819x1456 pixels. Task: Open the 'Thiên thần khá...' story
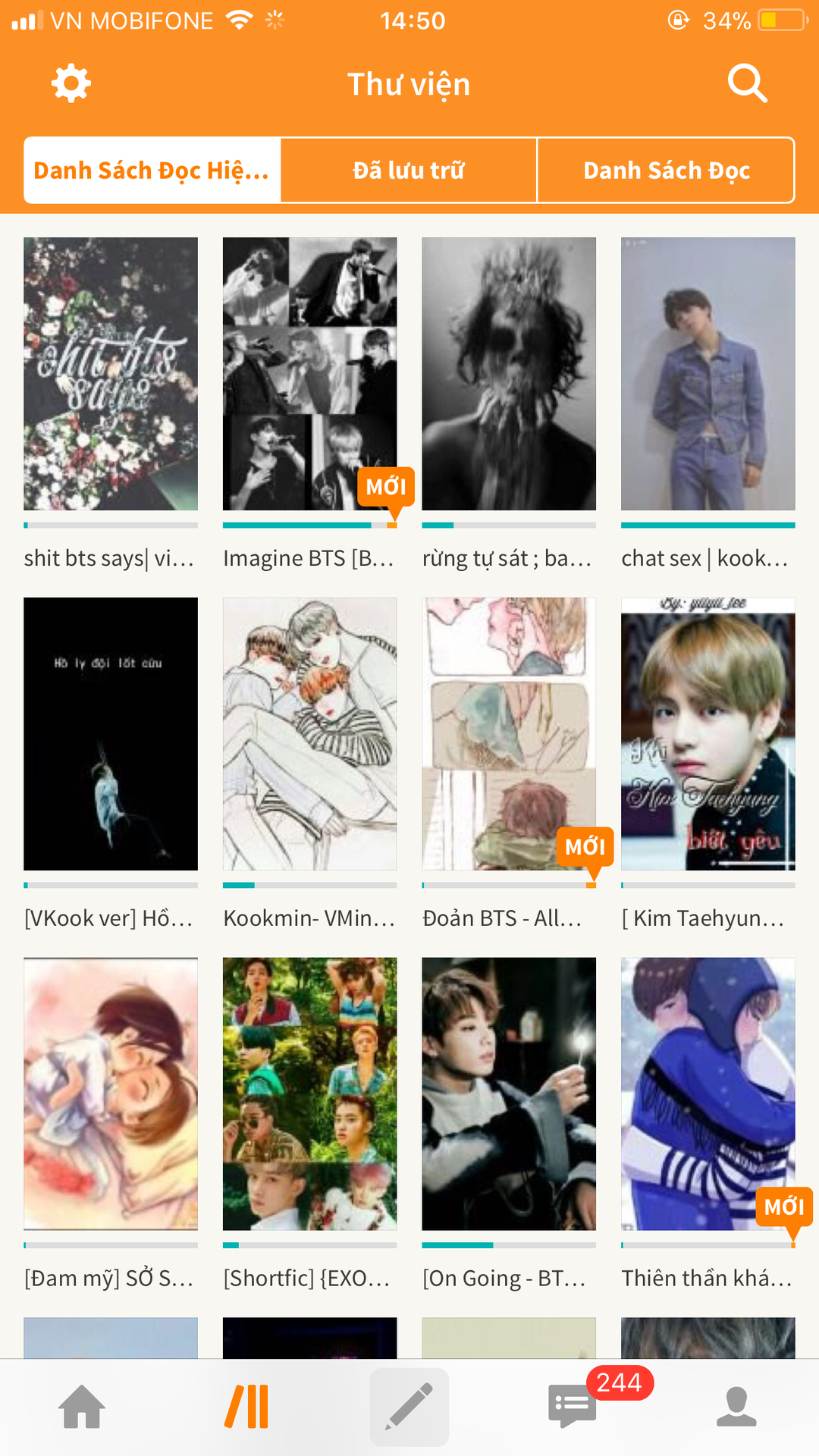[708, 1094]
